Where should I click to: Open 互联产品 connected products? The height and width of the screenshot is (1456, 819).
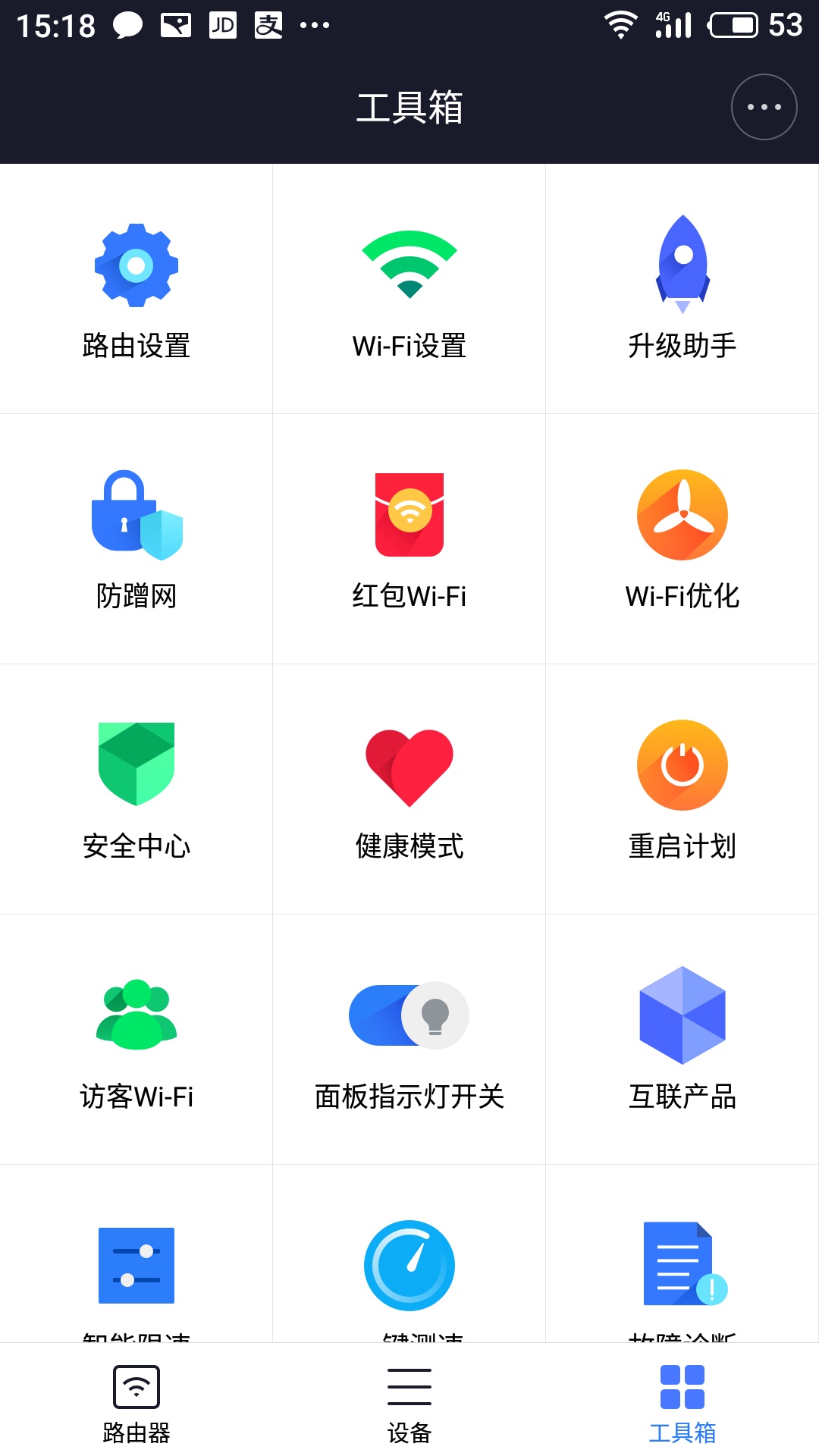click(682, 1040)
